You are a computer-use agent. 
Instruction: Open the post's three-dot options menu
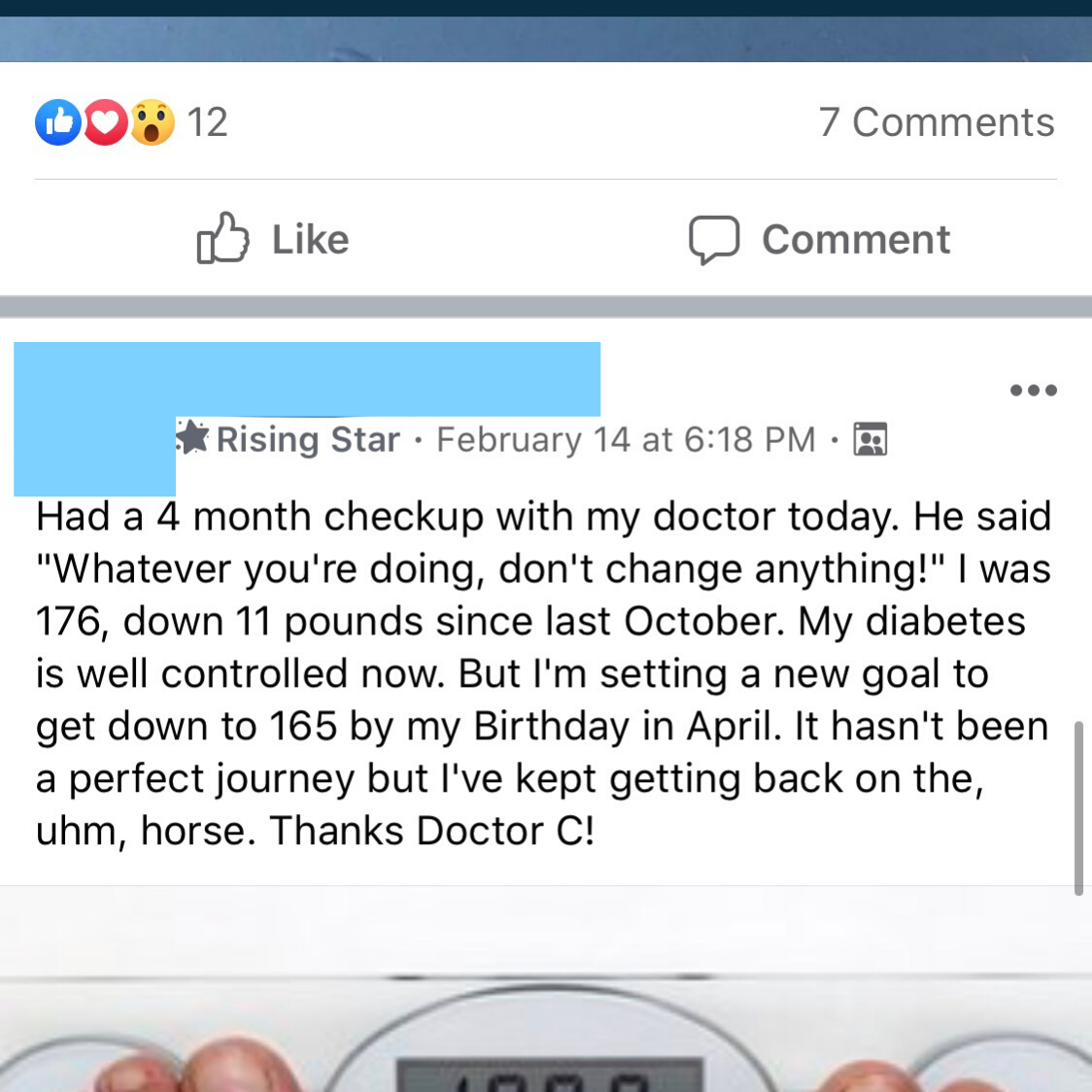[1033, 391]
